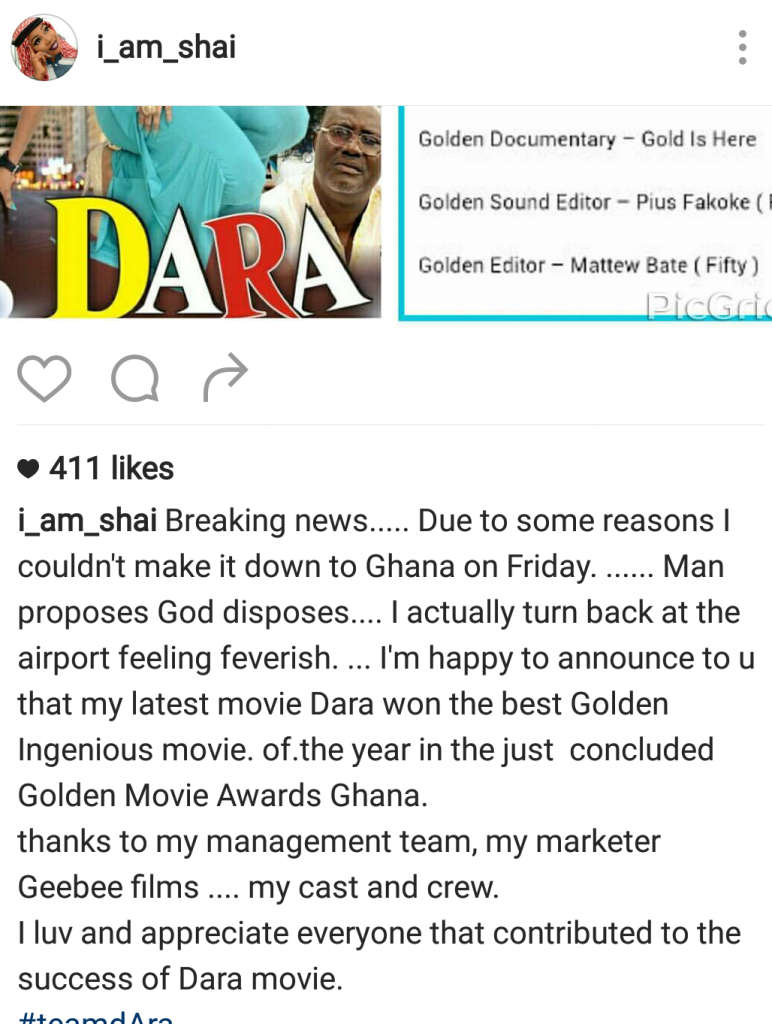Share this post via the arrow icon
This screenshot has height=1024, width=772.
click(x=224, y=378)
